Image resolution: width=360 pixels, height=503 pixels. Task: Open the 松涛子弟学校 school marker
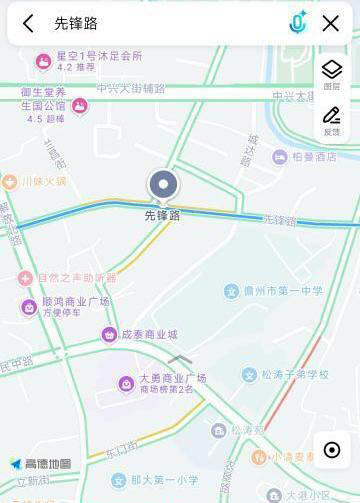[249, 374]
